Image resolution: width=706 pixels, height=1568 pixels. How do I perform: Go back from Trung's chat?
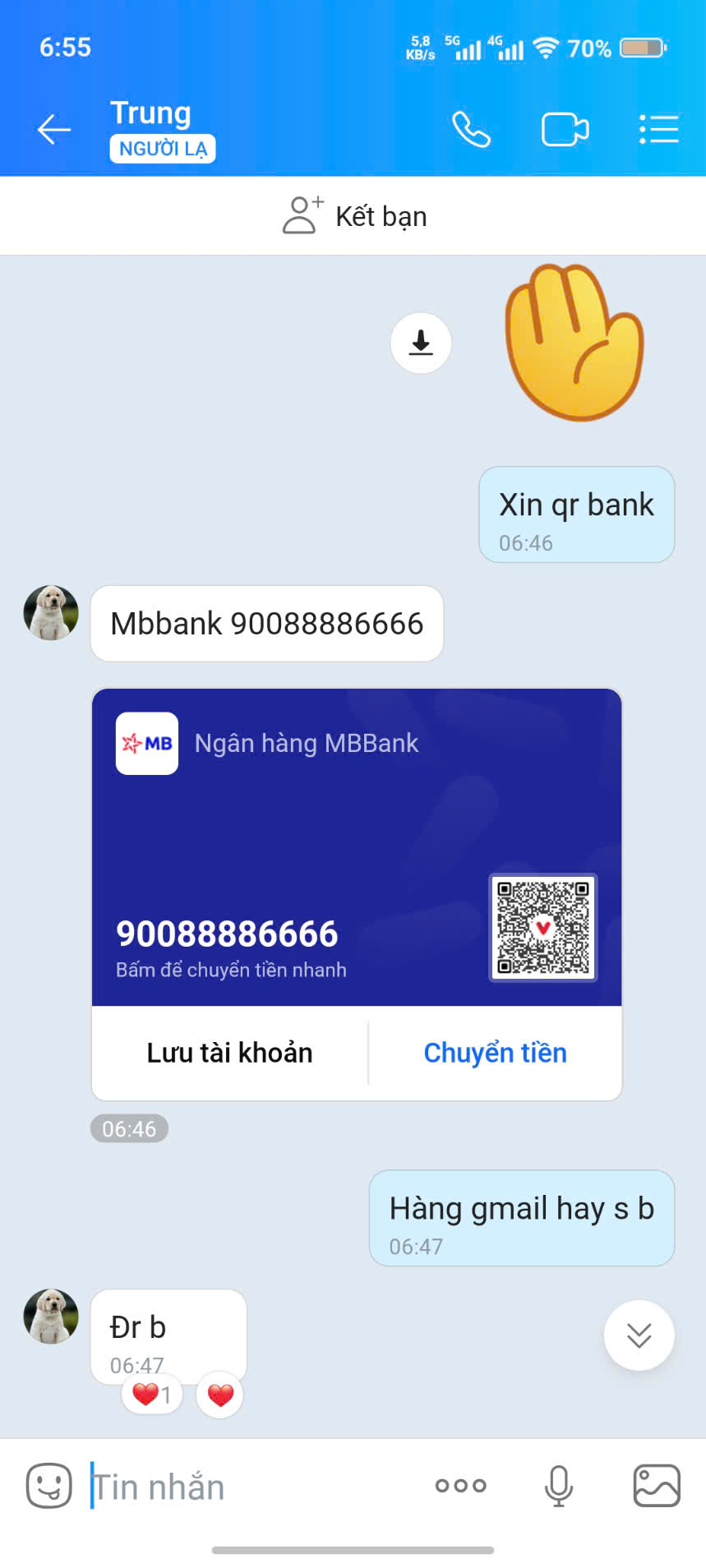54,130
